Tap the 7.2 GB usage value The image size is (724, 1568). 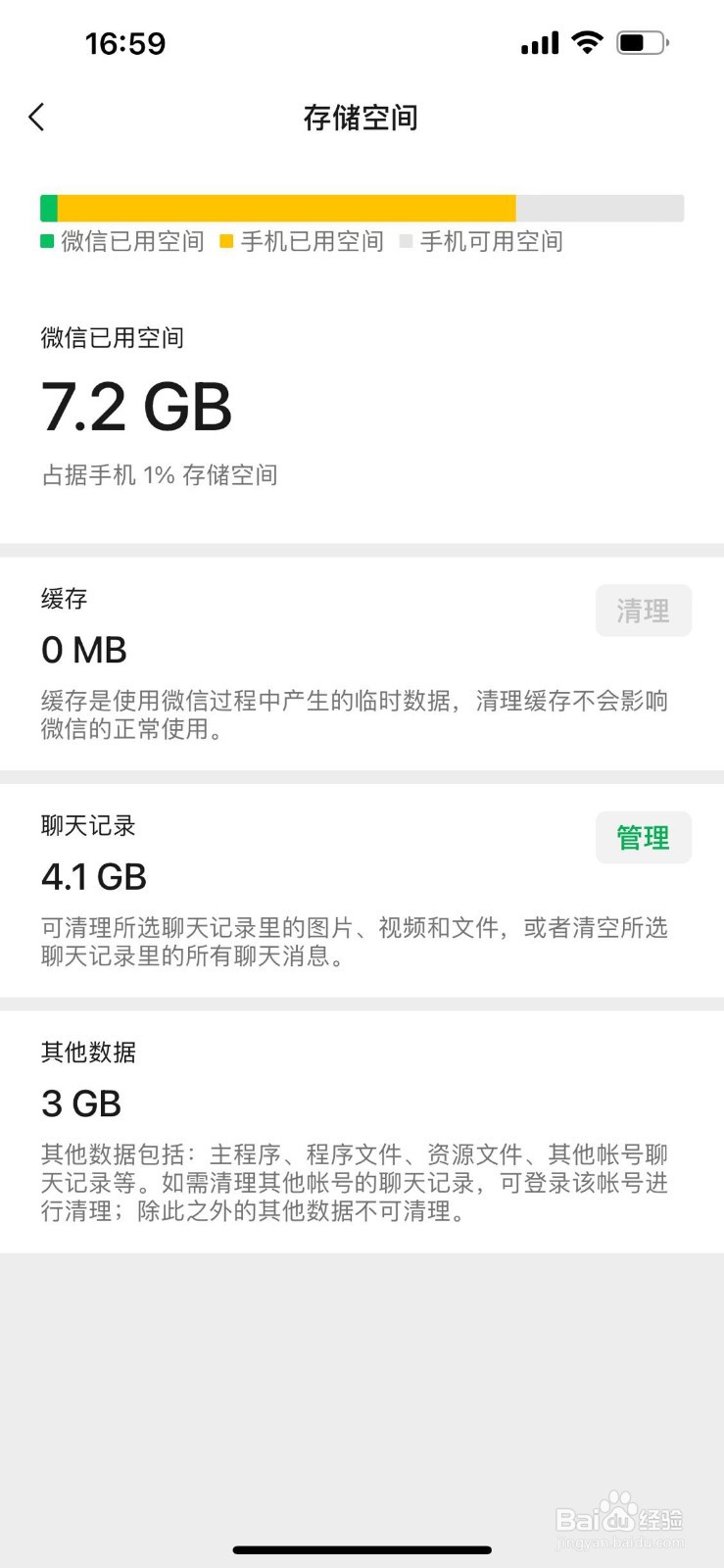click(136, 407)
